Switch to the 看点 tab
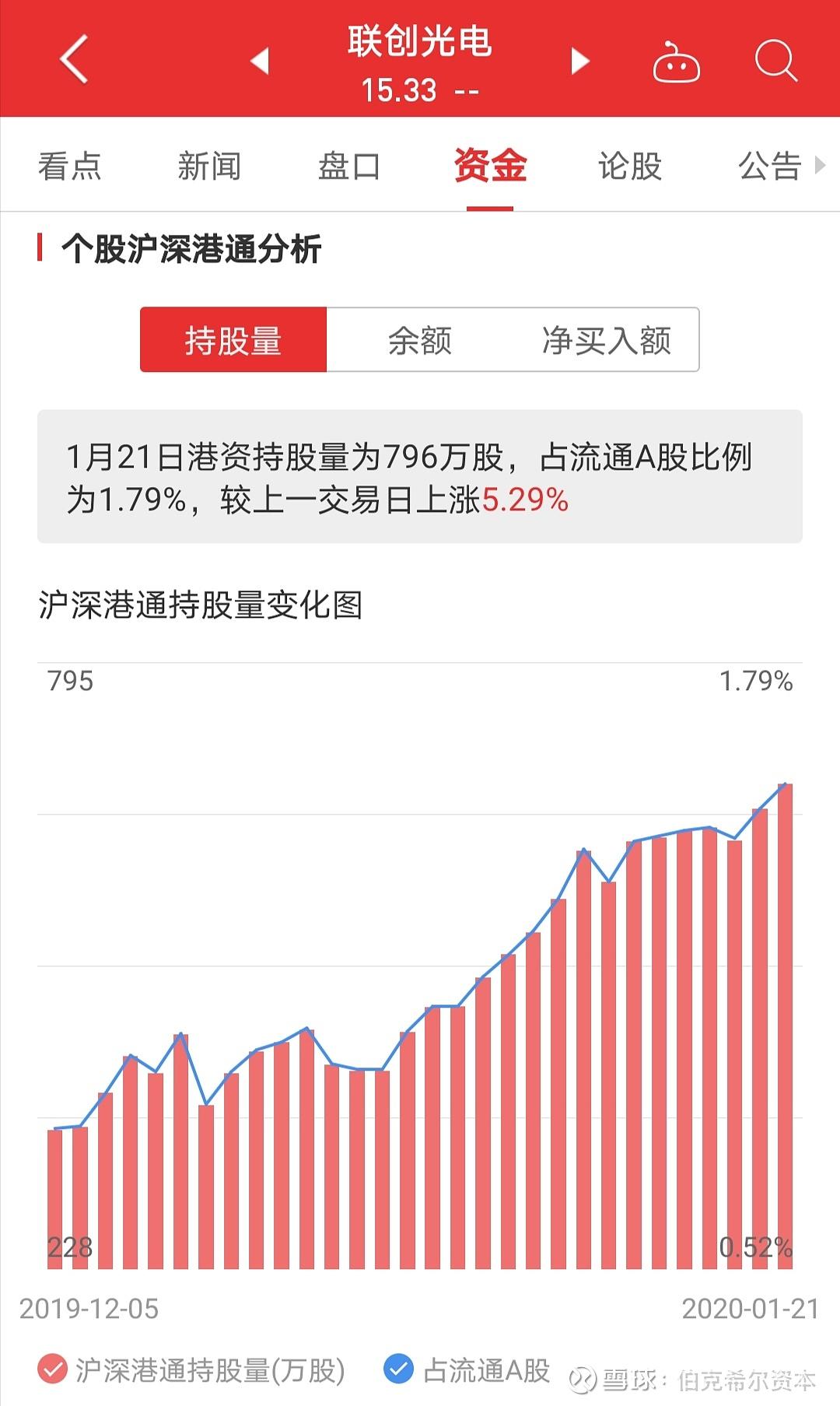 70,166
